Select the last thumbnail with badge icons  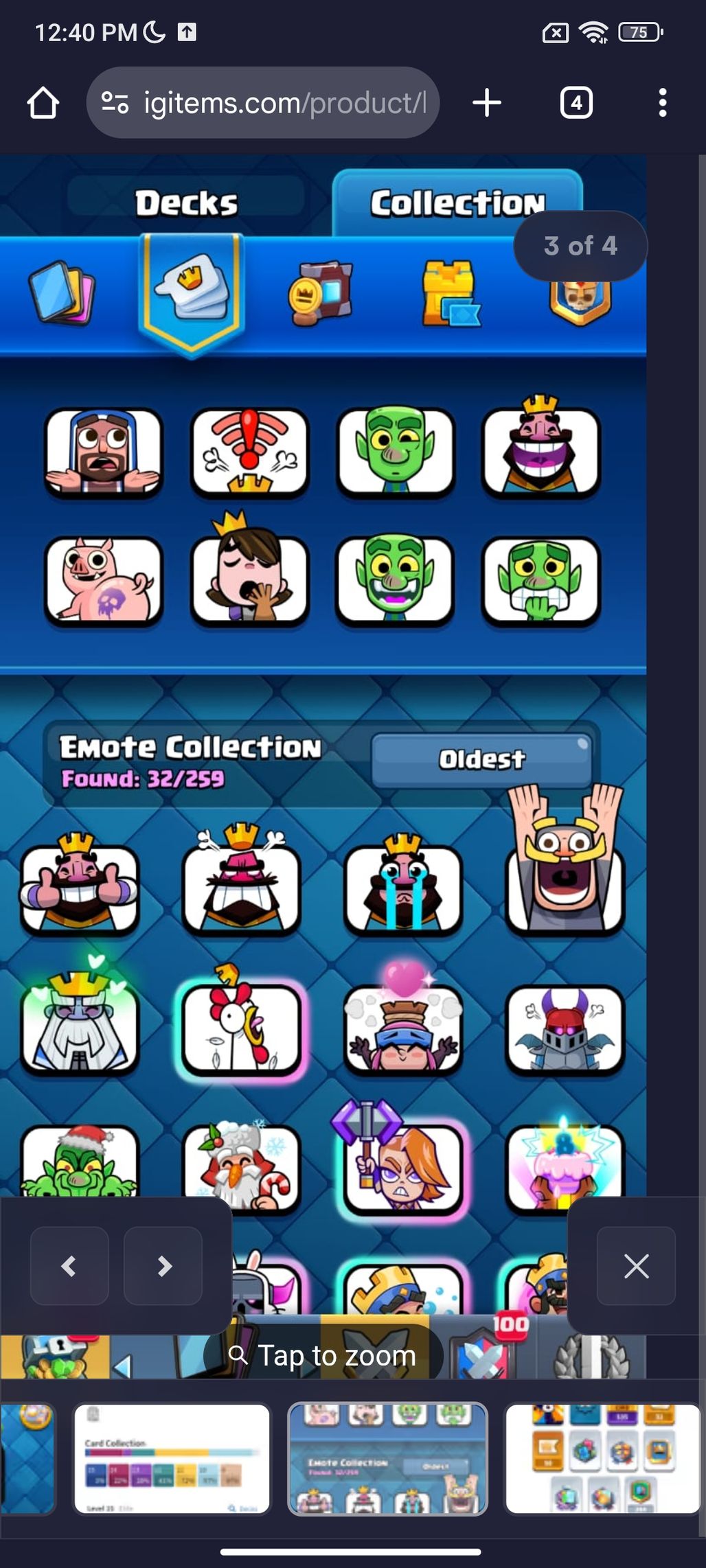603,1457
